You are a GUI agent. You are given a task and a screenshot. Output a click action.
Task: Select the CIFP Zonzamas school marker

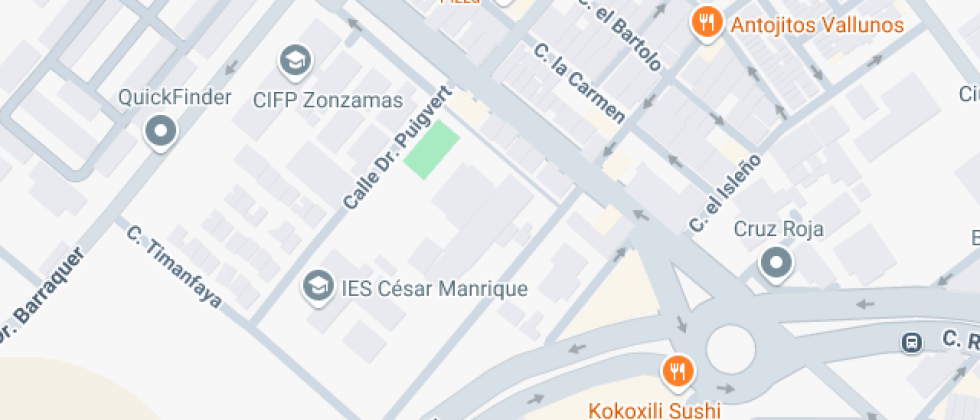pos(295,62)
